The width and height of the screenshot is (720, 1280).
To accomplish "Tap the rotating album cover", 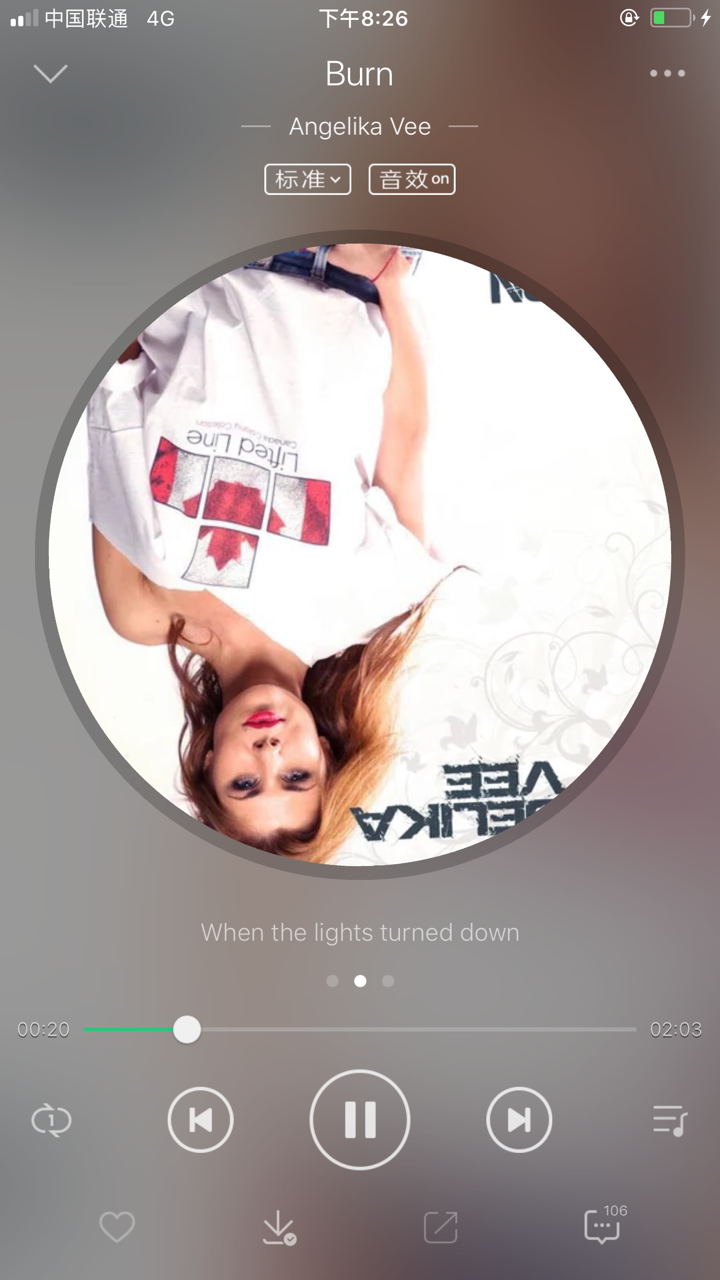I will click(x=360, y=553).
